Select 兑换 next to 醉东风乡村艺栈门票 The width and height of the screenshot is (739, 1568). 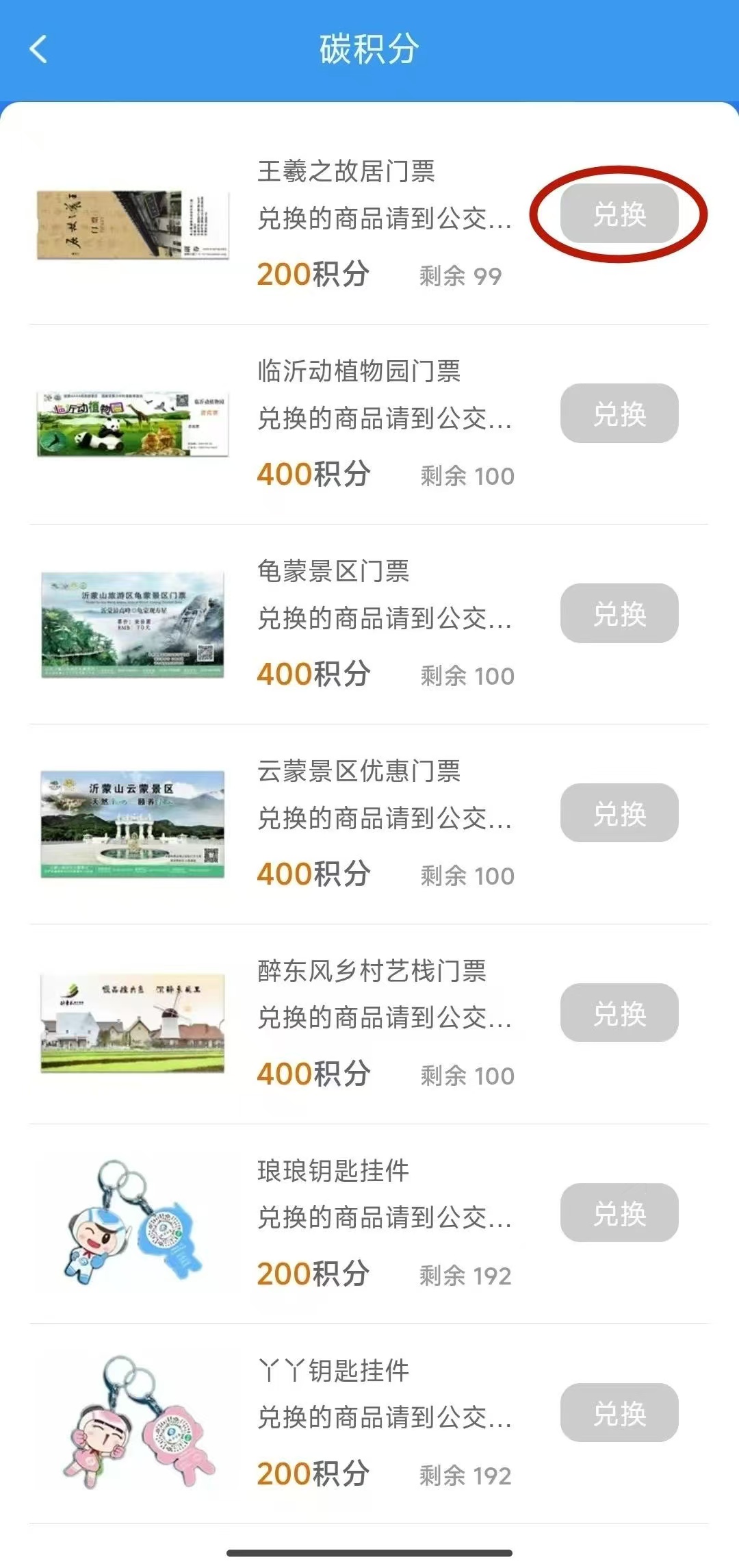pos(619,1013)
